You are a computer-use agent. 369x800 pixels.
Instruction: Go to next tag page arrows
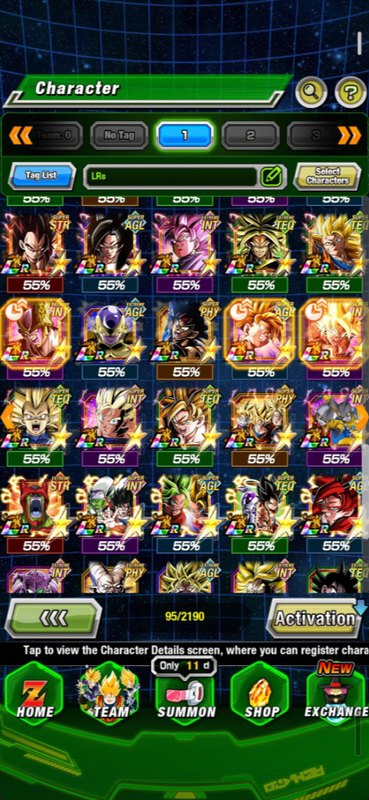tap(350, 135)
